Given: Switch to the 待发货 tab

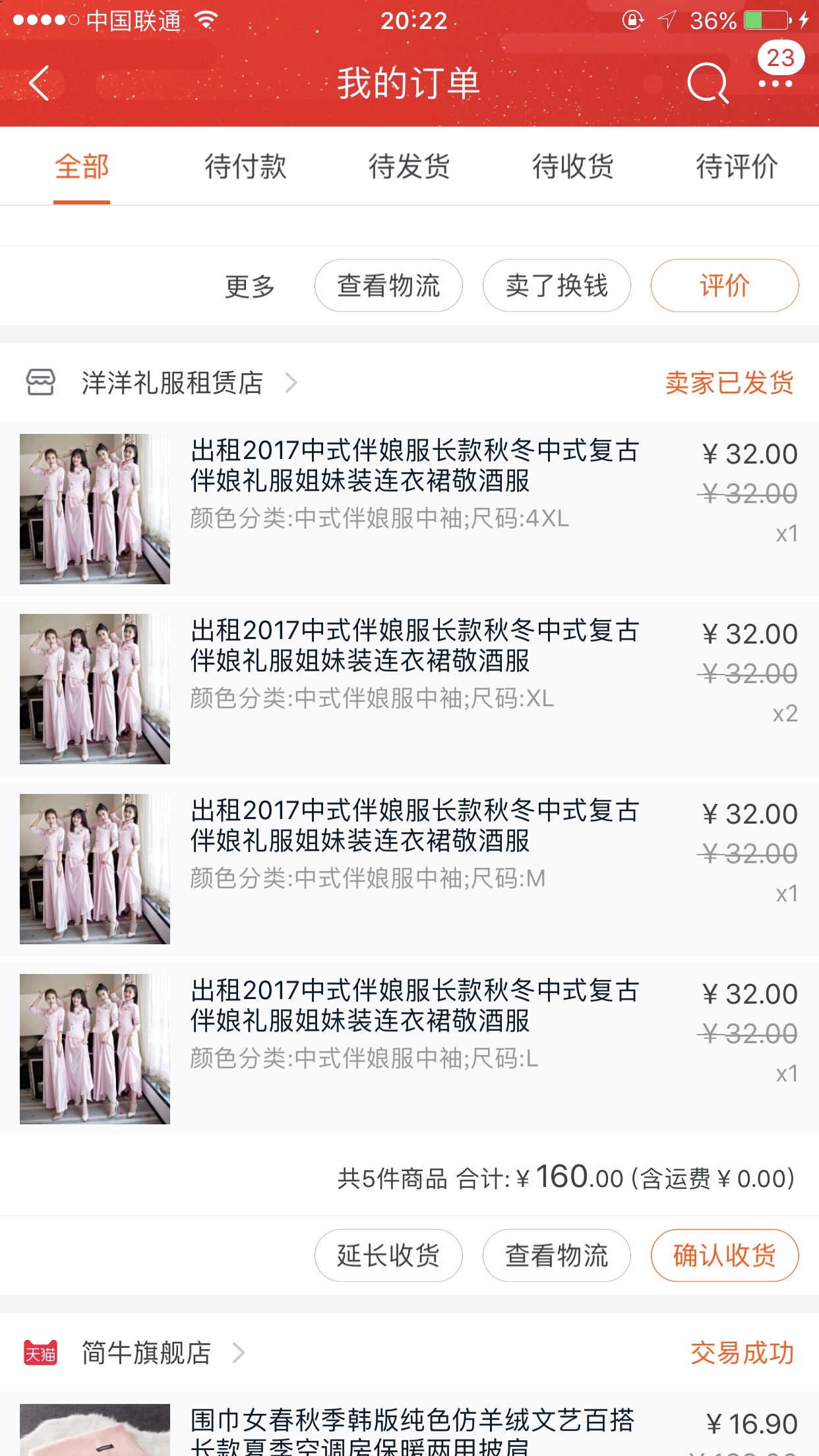Looking at the screenshot, I should pos(409,166).
